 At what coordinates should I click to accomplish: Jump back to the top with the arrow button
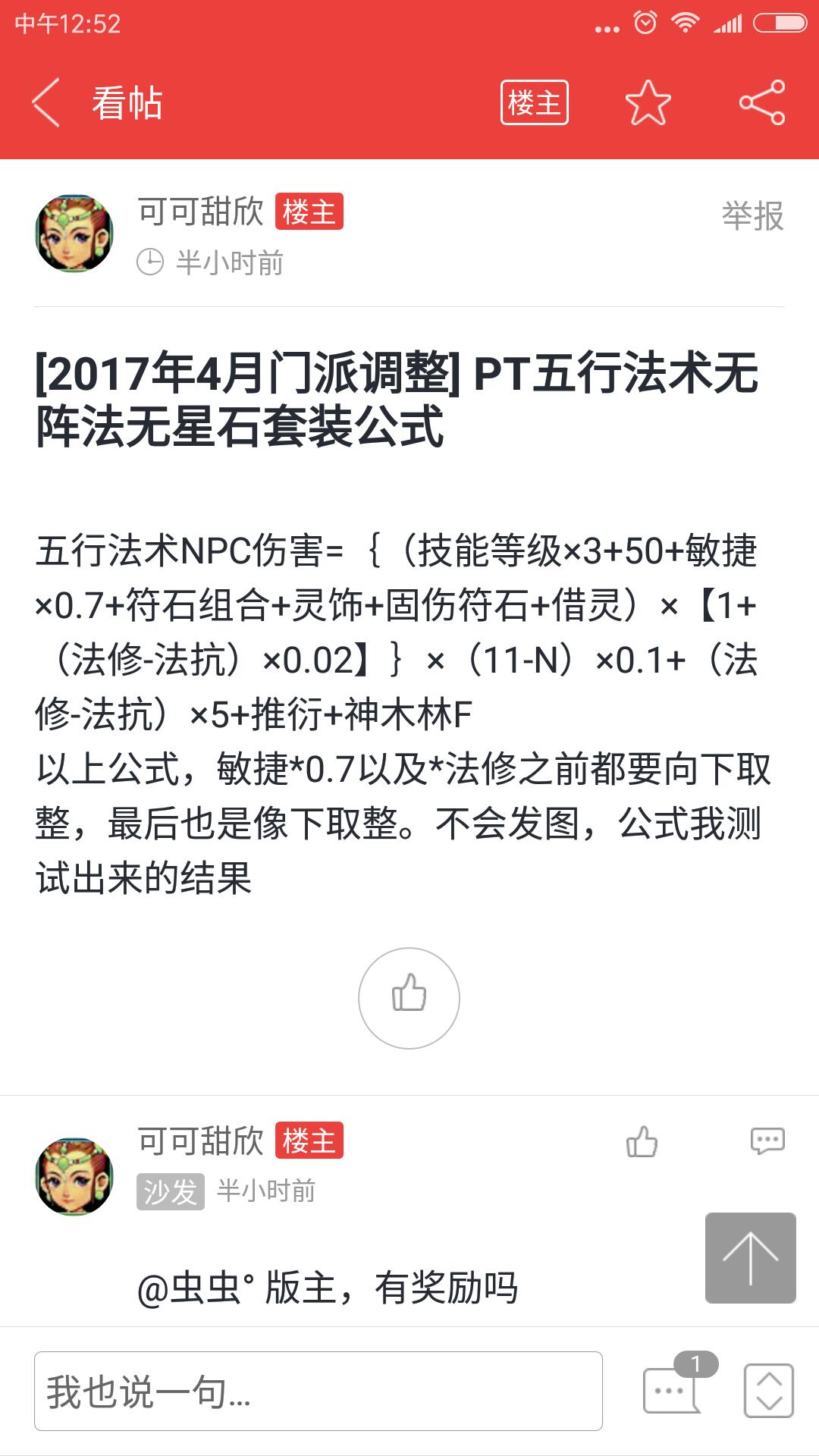tap(750, 1257)
